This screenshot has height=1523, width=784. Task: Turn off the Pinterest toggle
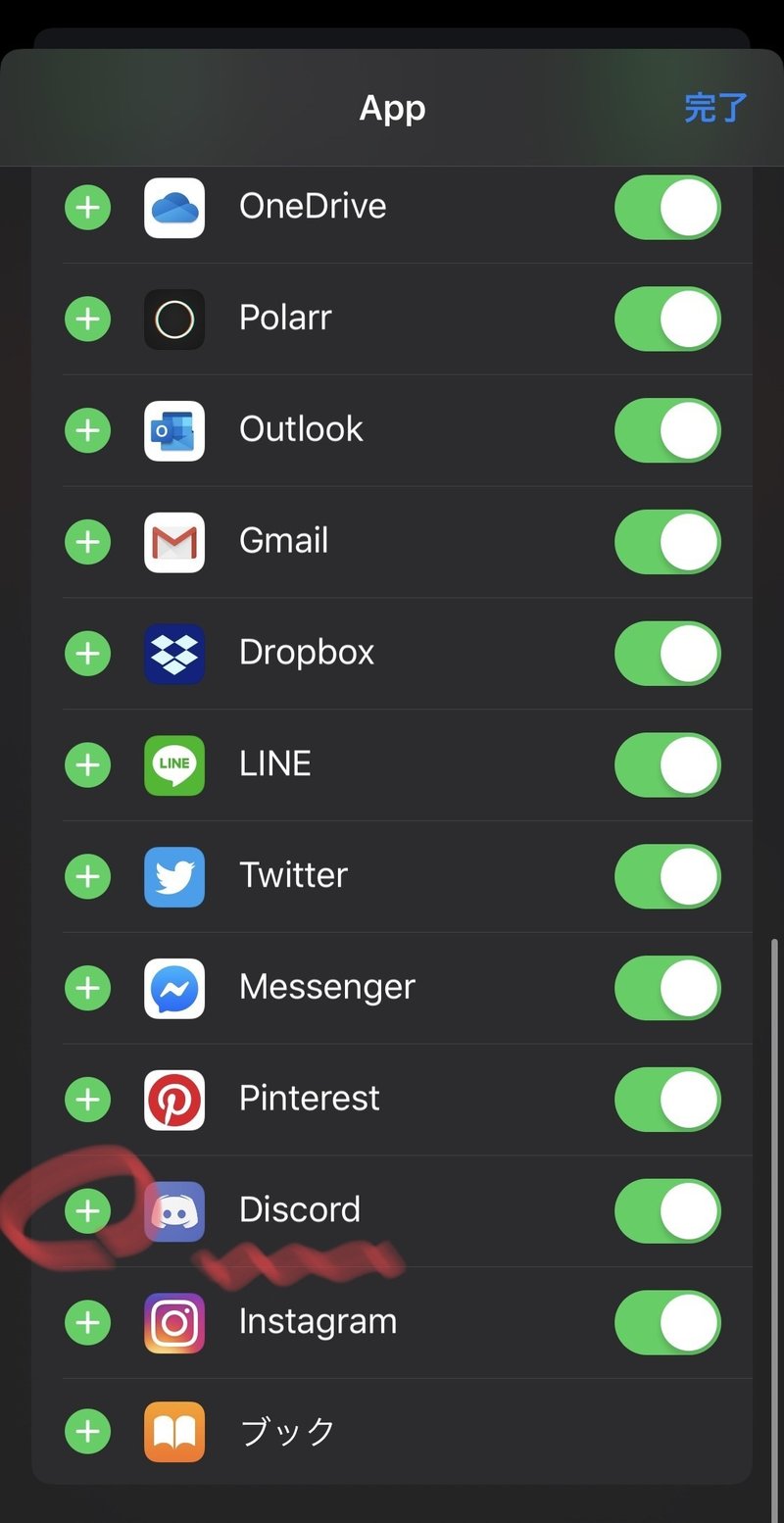pyautogui.click(x=667, y=1100)
